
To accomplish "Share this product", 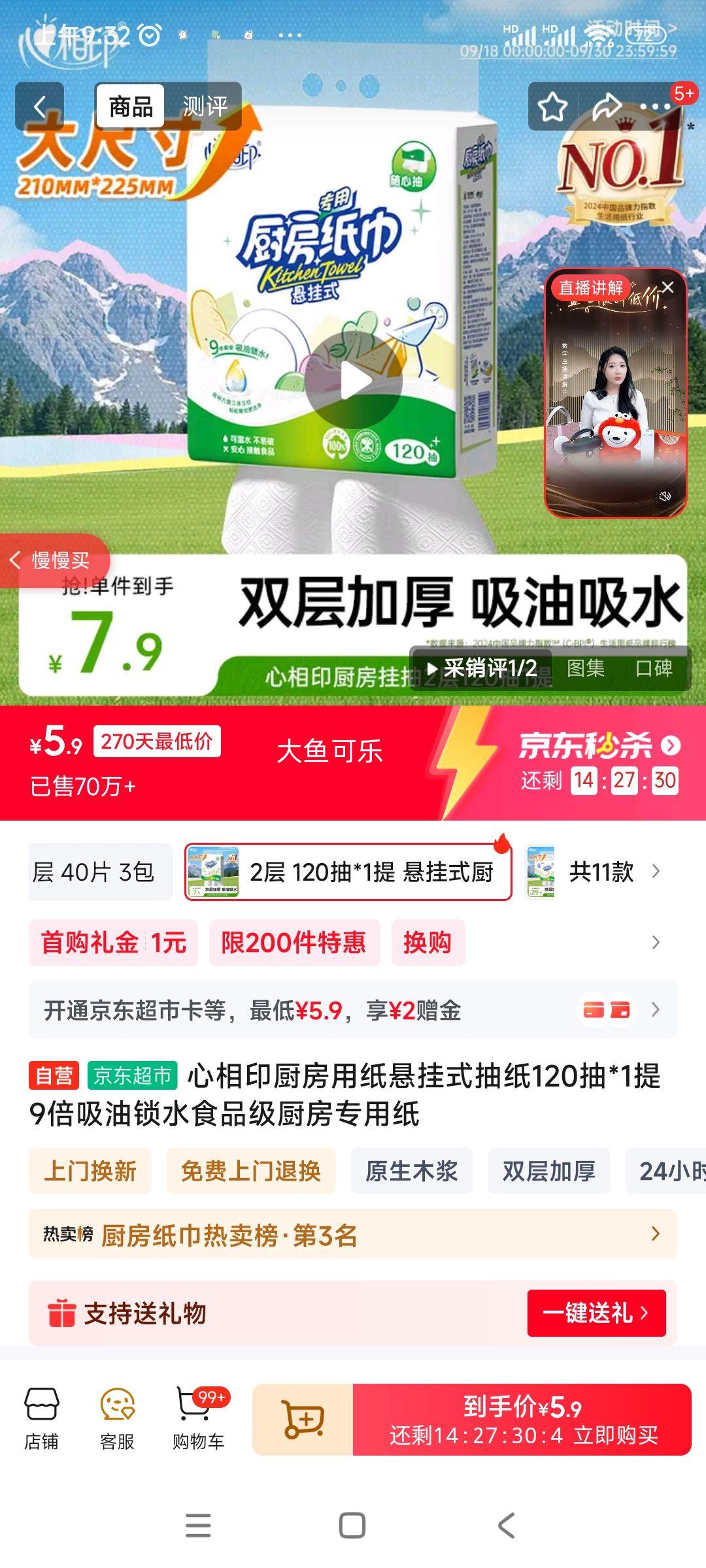I will point(606,107).
